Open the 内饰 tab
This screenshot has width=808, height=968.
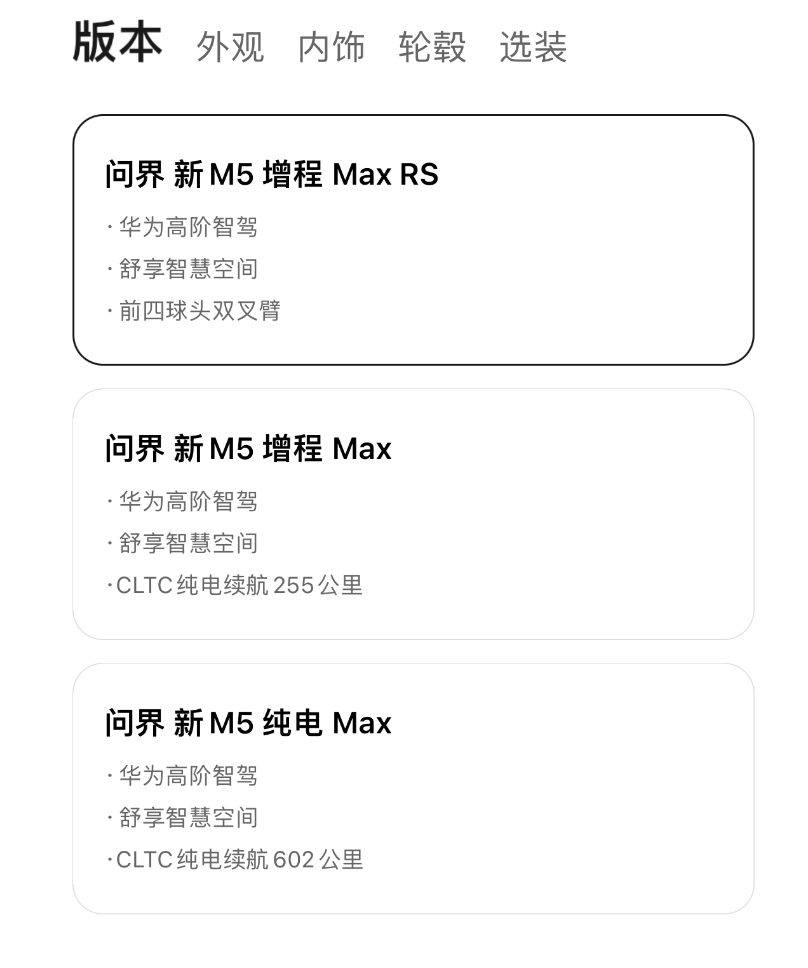pyautogui.click(x=331, y=47)
